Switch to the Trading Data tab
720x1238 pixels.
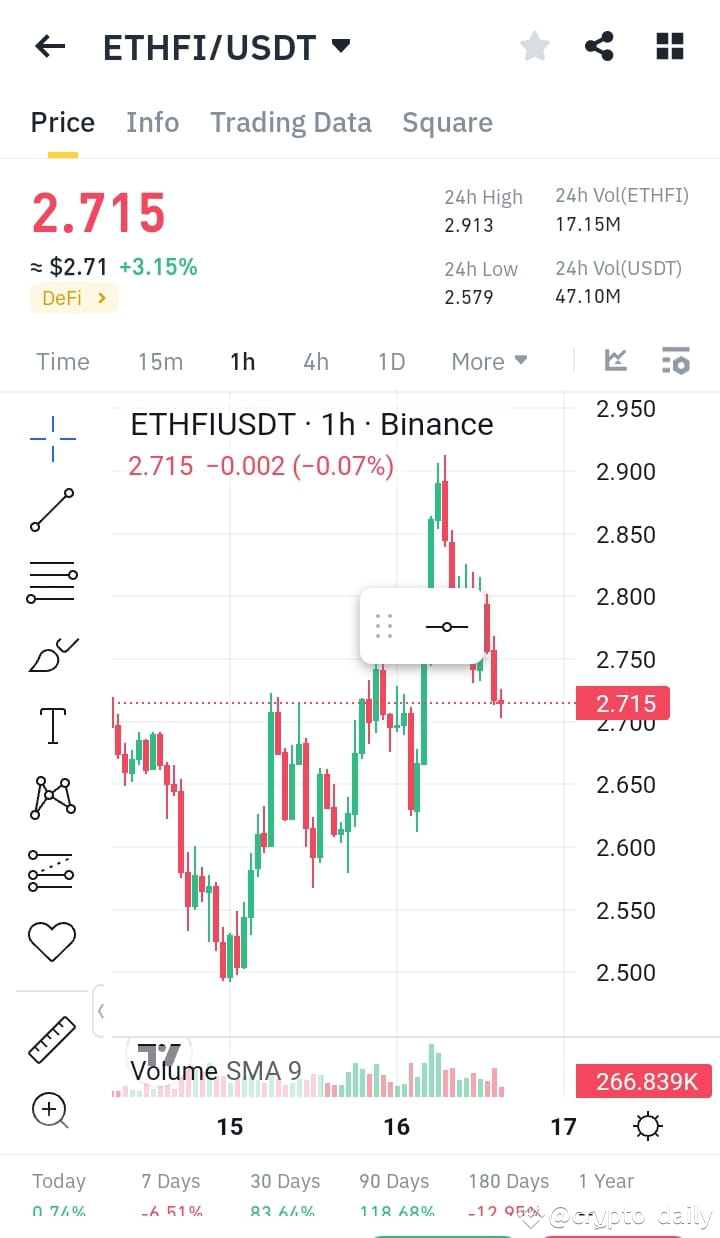[x=290, y=122]
